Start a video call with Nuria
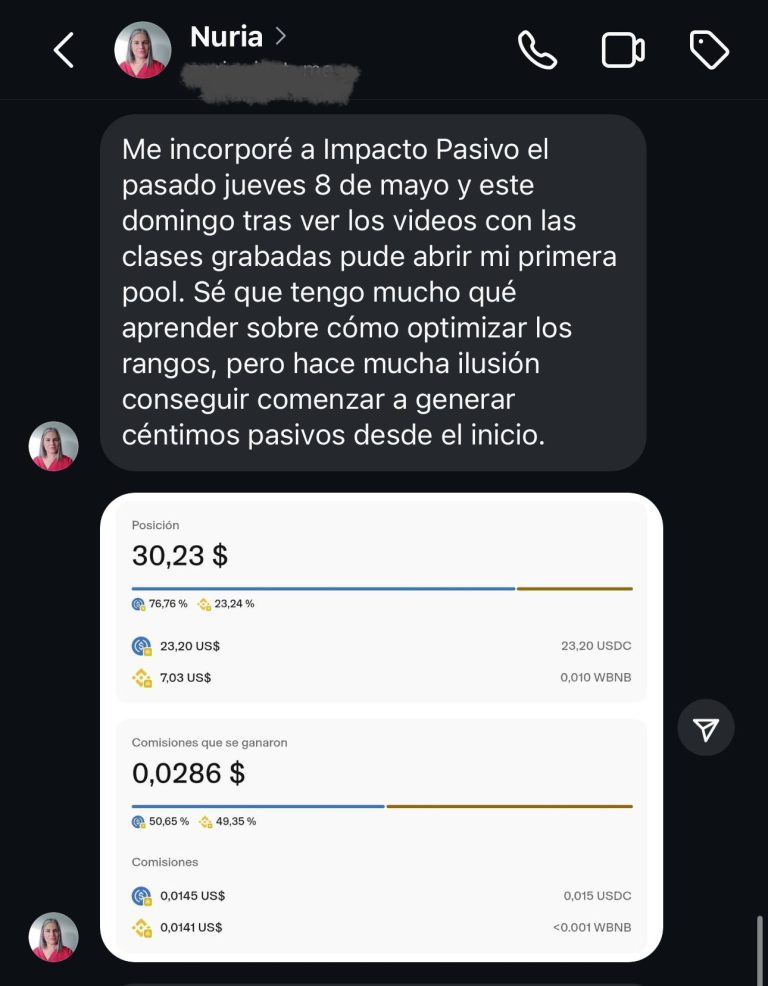The height and width of the screenshot is (986, 768). 622,50
